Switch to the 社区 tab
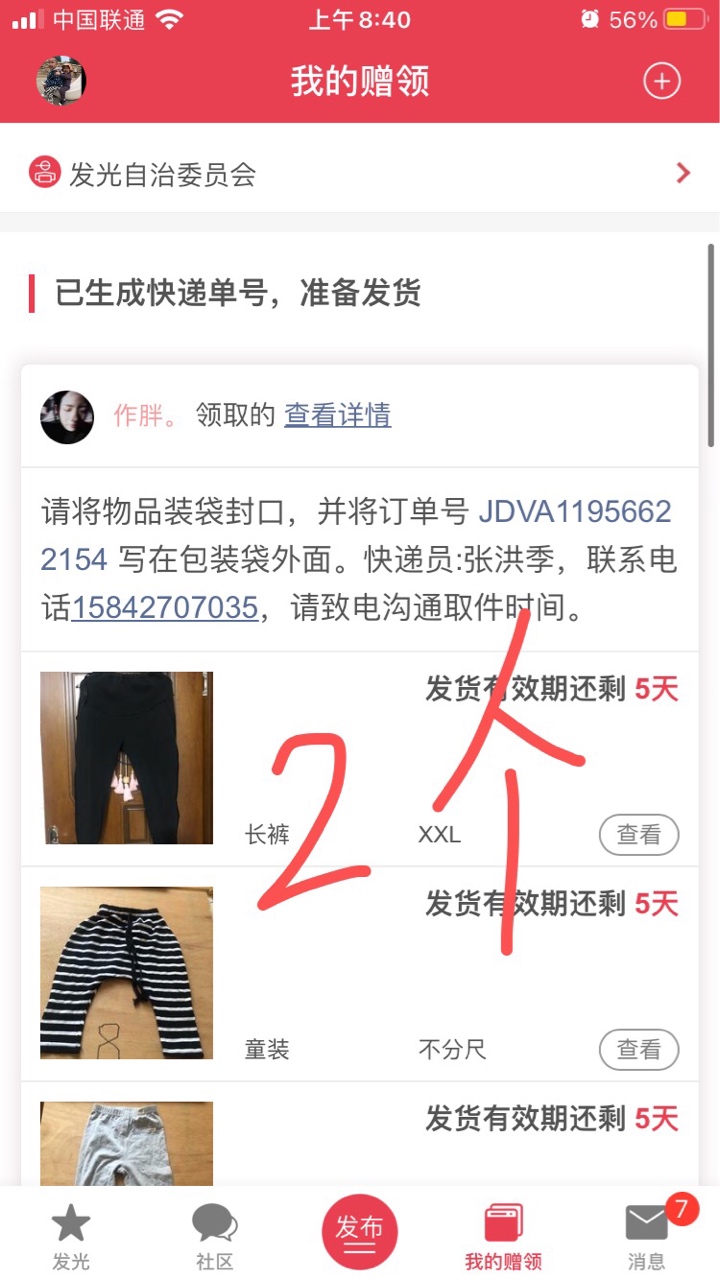 tap(214, 1236)
